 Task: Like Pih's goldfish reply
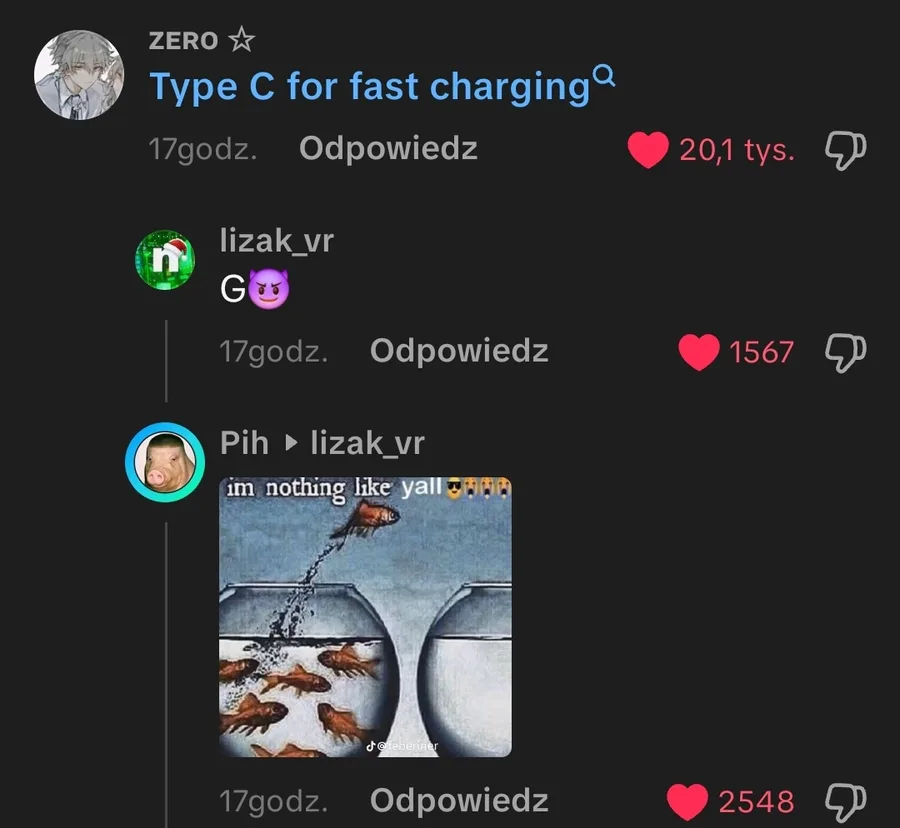point(687,802)
